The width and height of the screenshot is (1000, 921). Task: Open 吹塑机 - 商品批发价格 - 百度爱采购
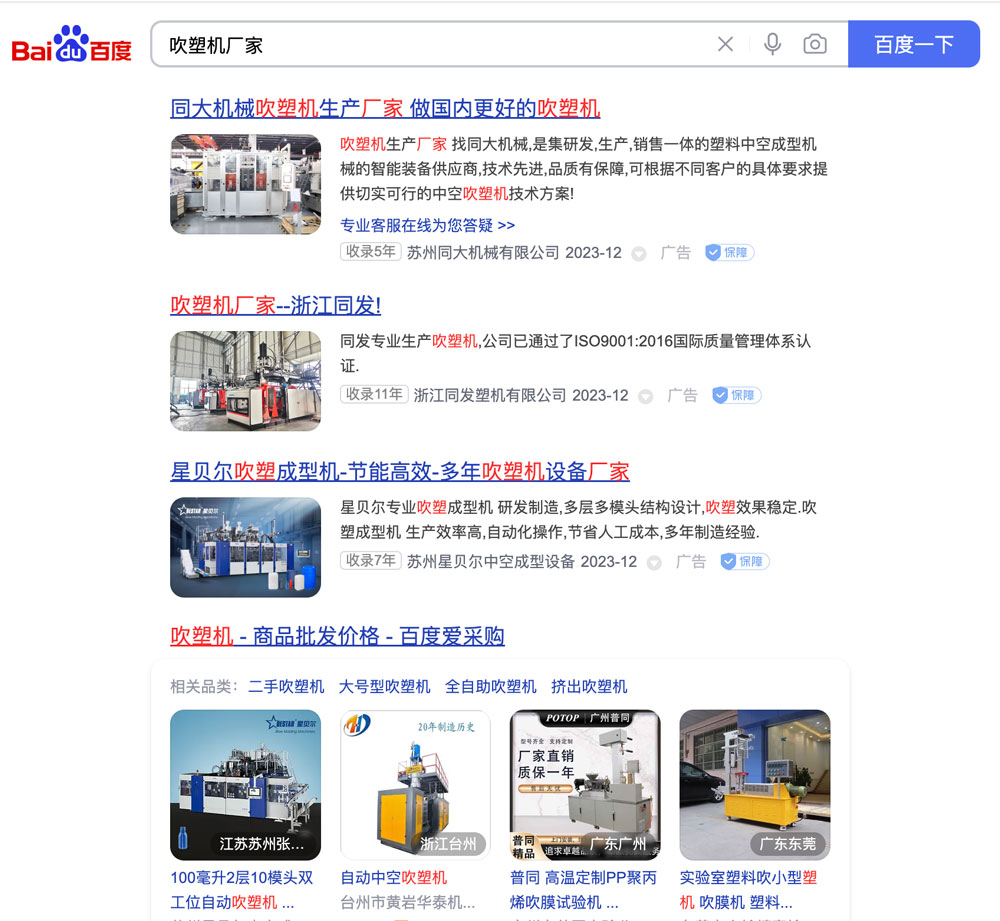pyautogui.click(x=337, y=636)
